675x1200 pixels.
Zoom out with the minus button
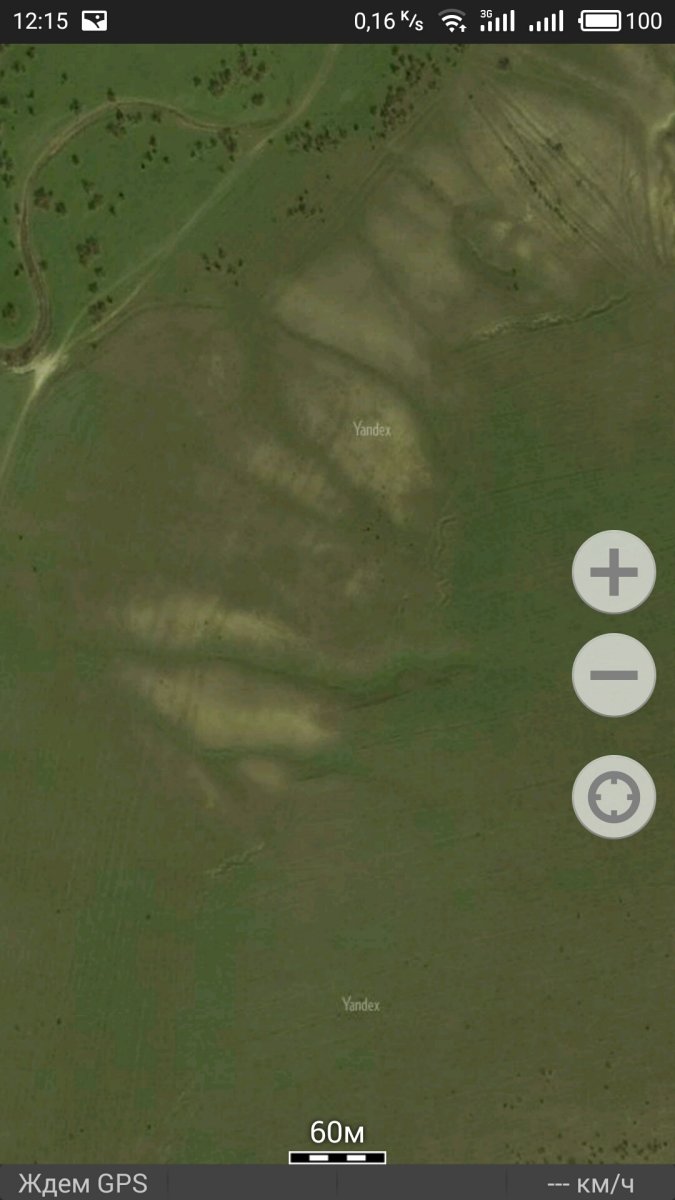point(614,675)
